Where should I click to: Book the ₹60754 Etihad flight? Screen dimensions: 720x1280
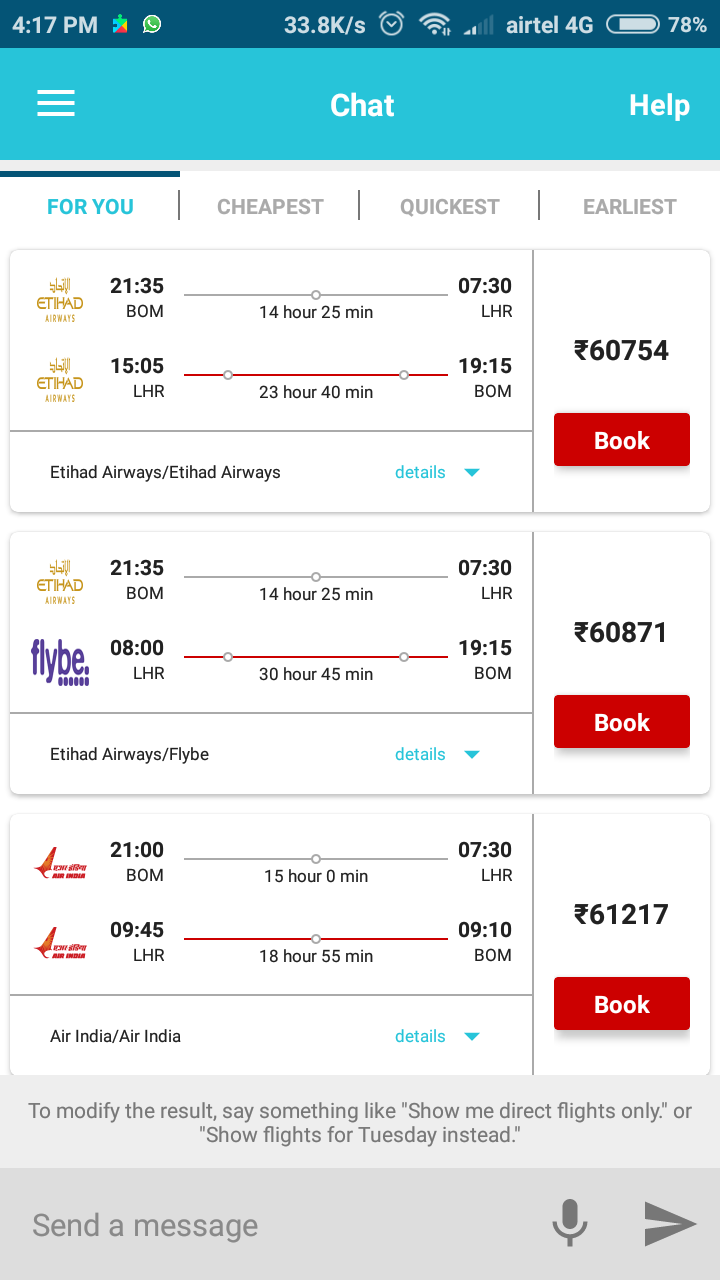pos(621,440)
